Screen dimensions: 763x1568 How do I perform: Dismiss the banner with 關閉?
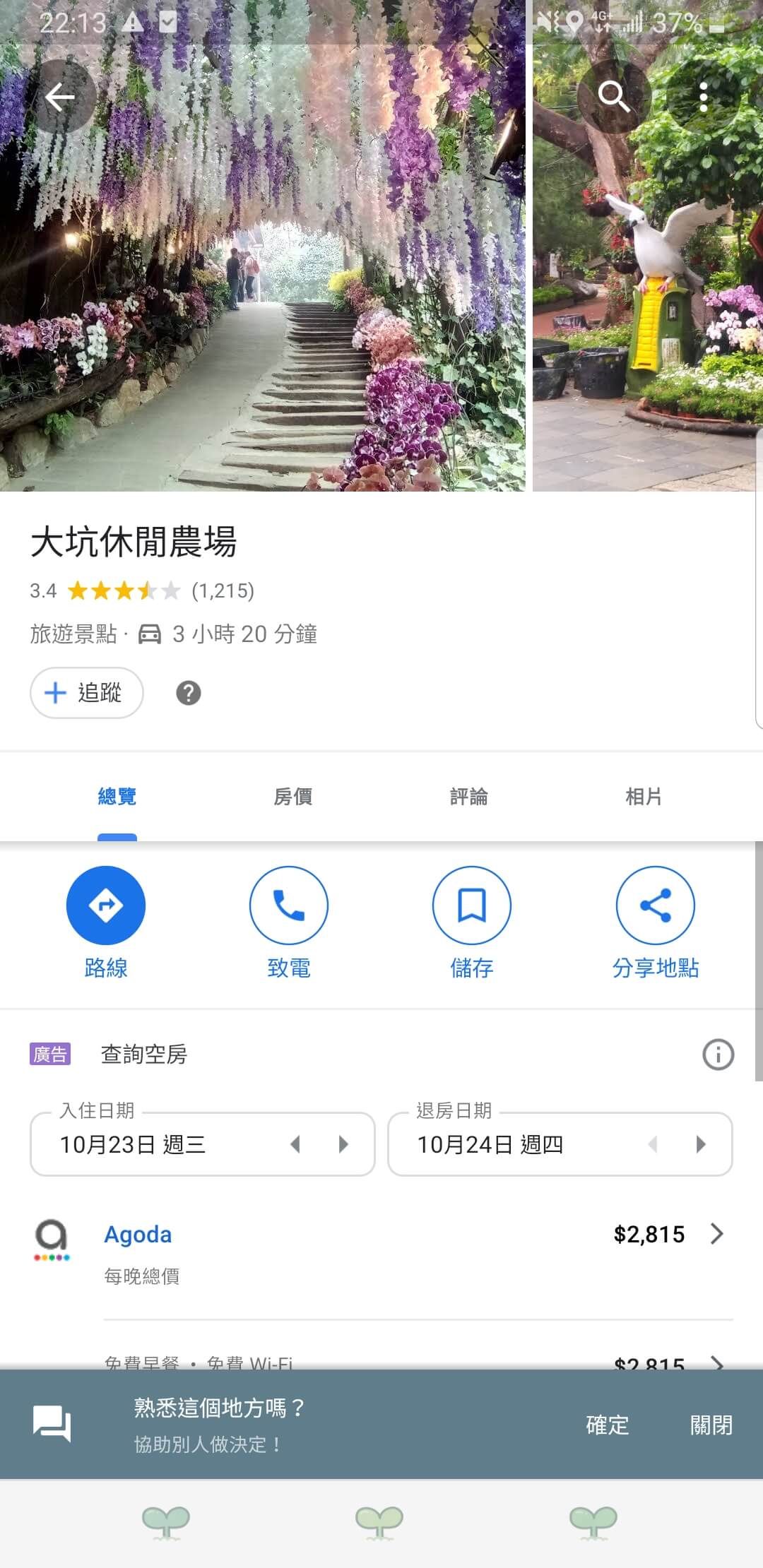(711, 1425)
